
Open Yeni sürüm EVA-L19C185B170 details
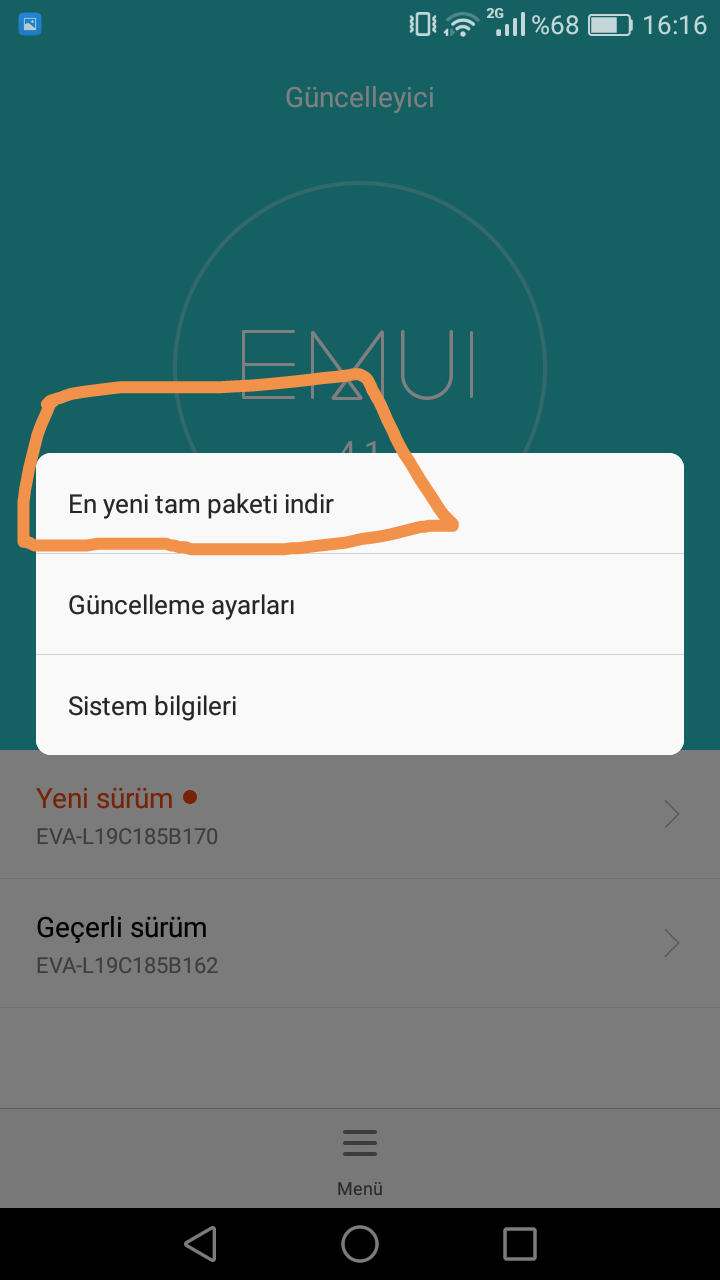[359, 815]
